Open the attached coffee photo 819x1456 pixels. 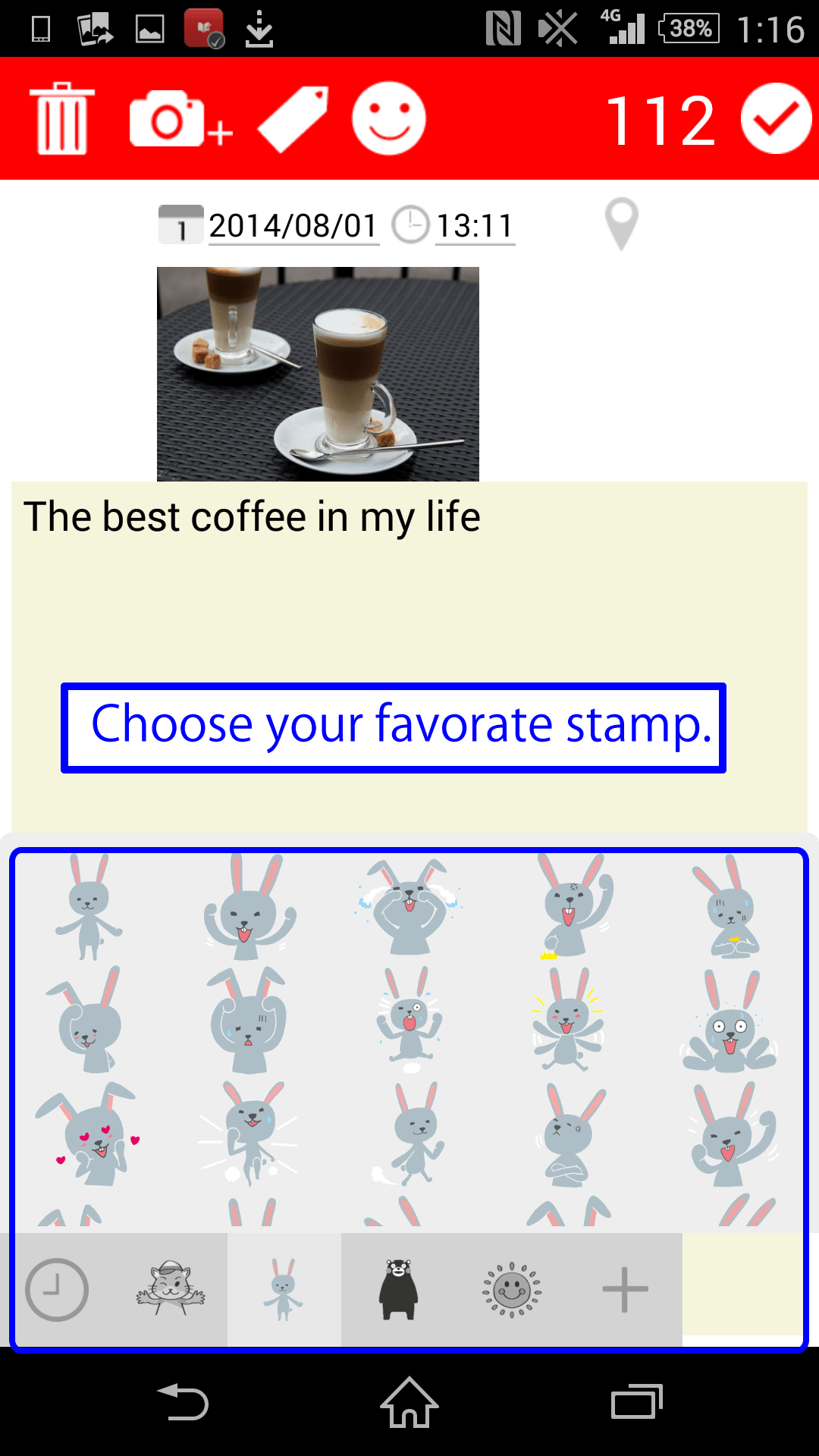(x=318, y=374)
